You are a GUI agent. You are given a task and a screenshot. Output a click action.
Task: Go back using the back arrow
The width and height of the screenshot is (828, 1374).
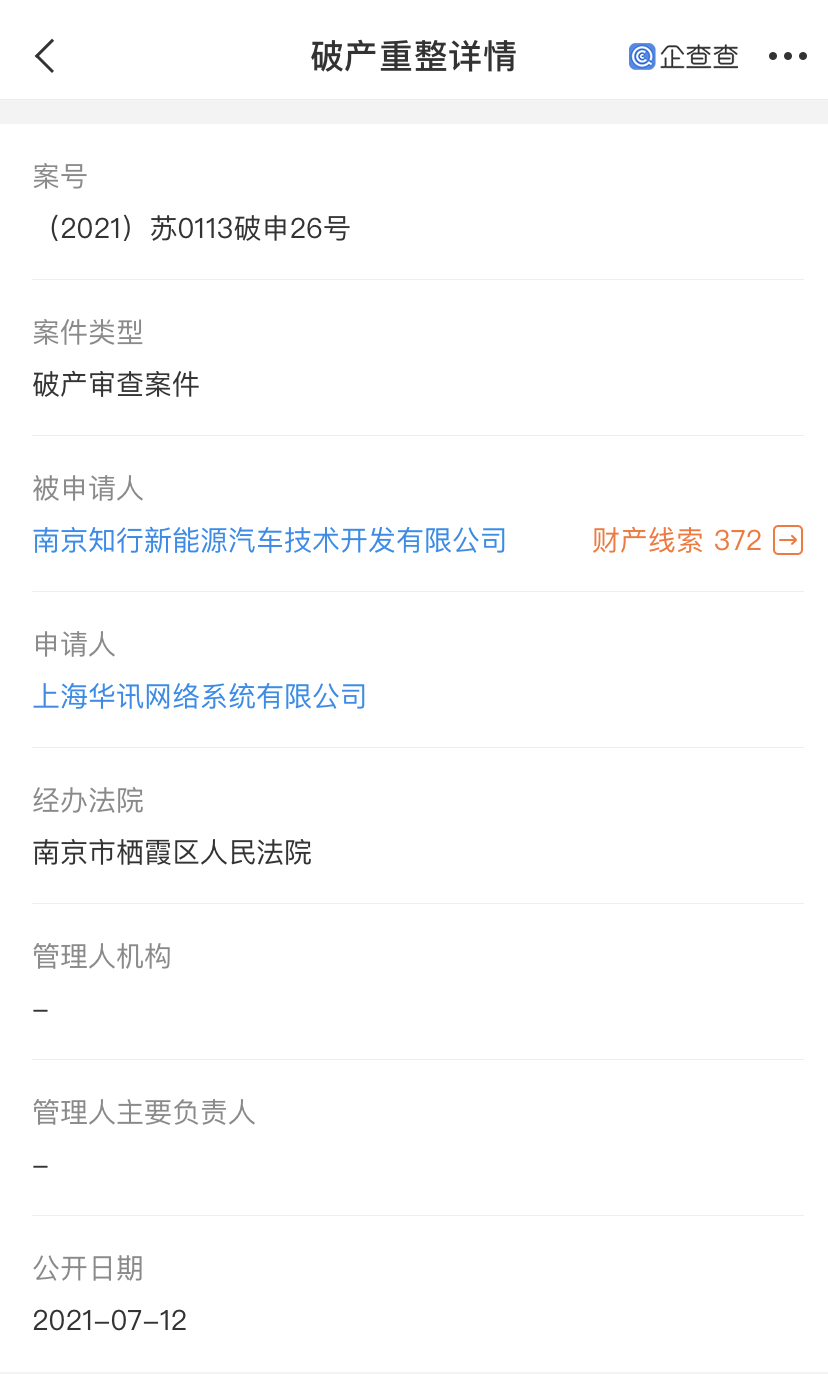[x=45, y=56]
